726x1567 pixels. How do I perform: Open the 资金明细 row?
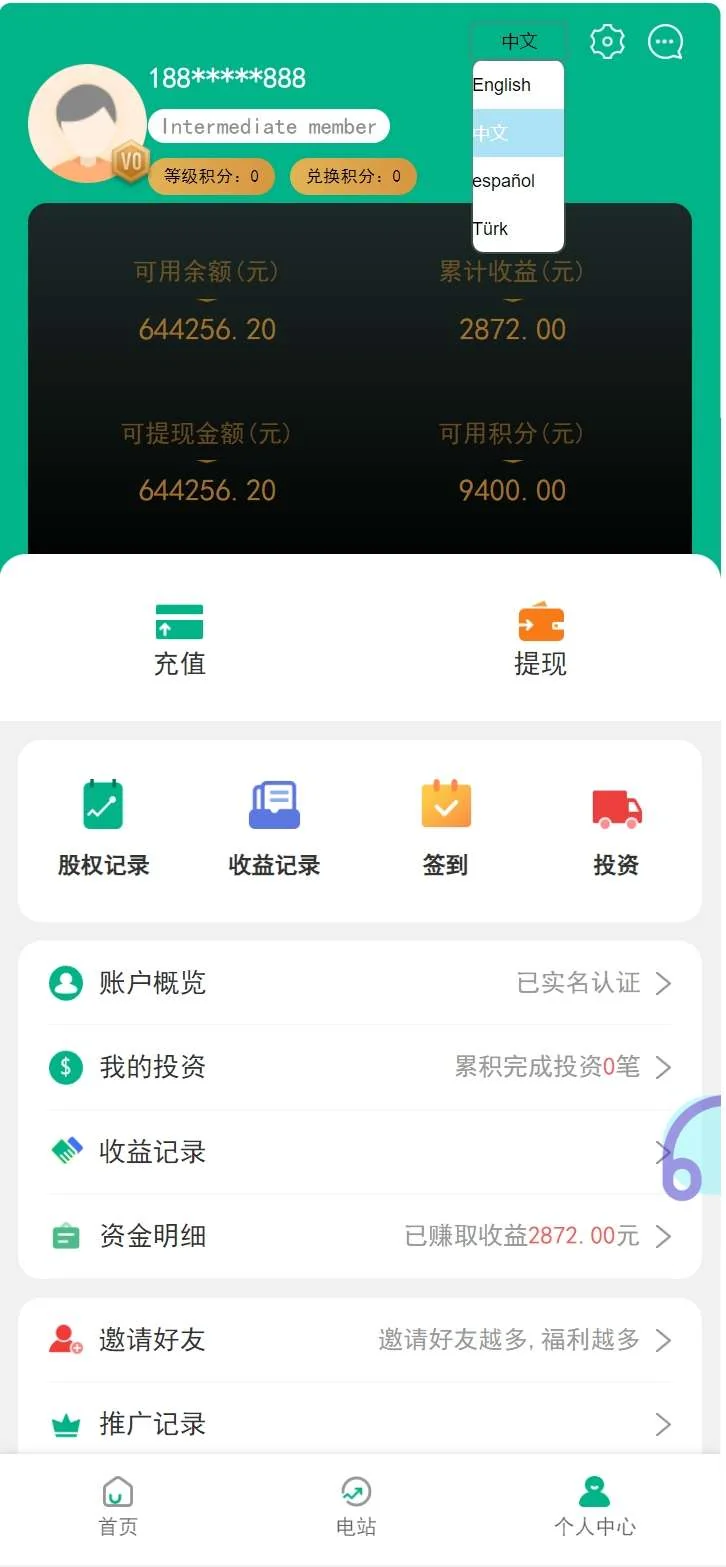pyautogui.click(x=360, y=1236)
